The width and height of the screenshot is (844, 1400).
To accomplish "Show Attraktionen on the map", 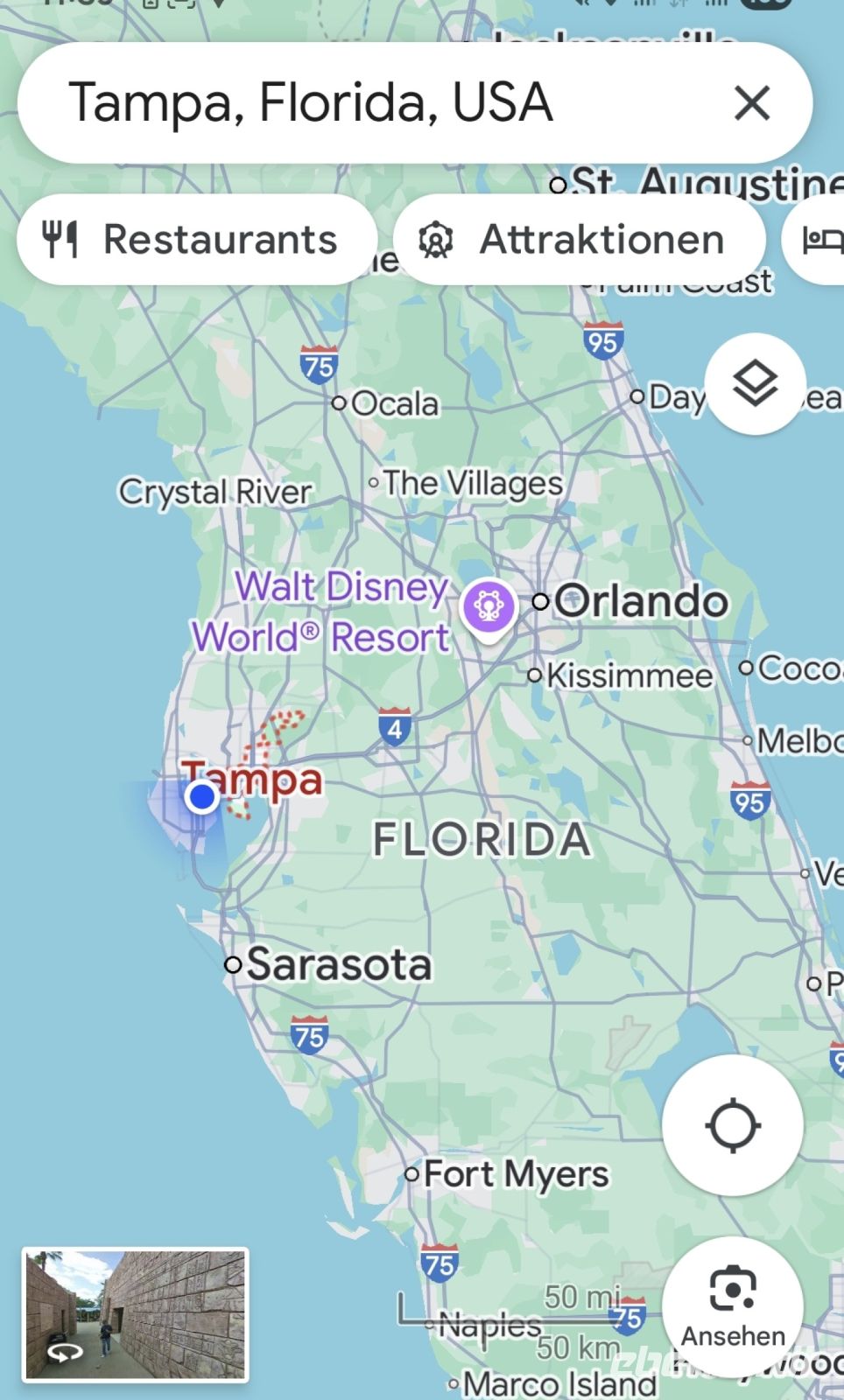I will tap(580, 240).
